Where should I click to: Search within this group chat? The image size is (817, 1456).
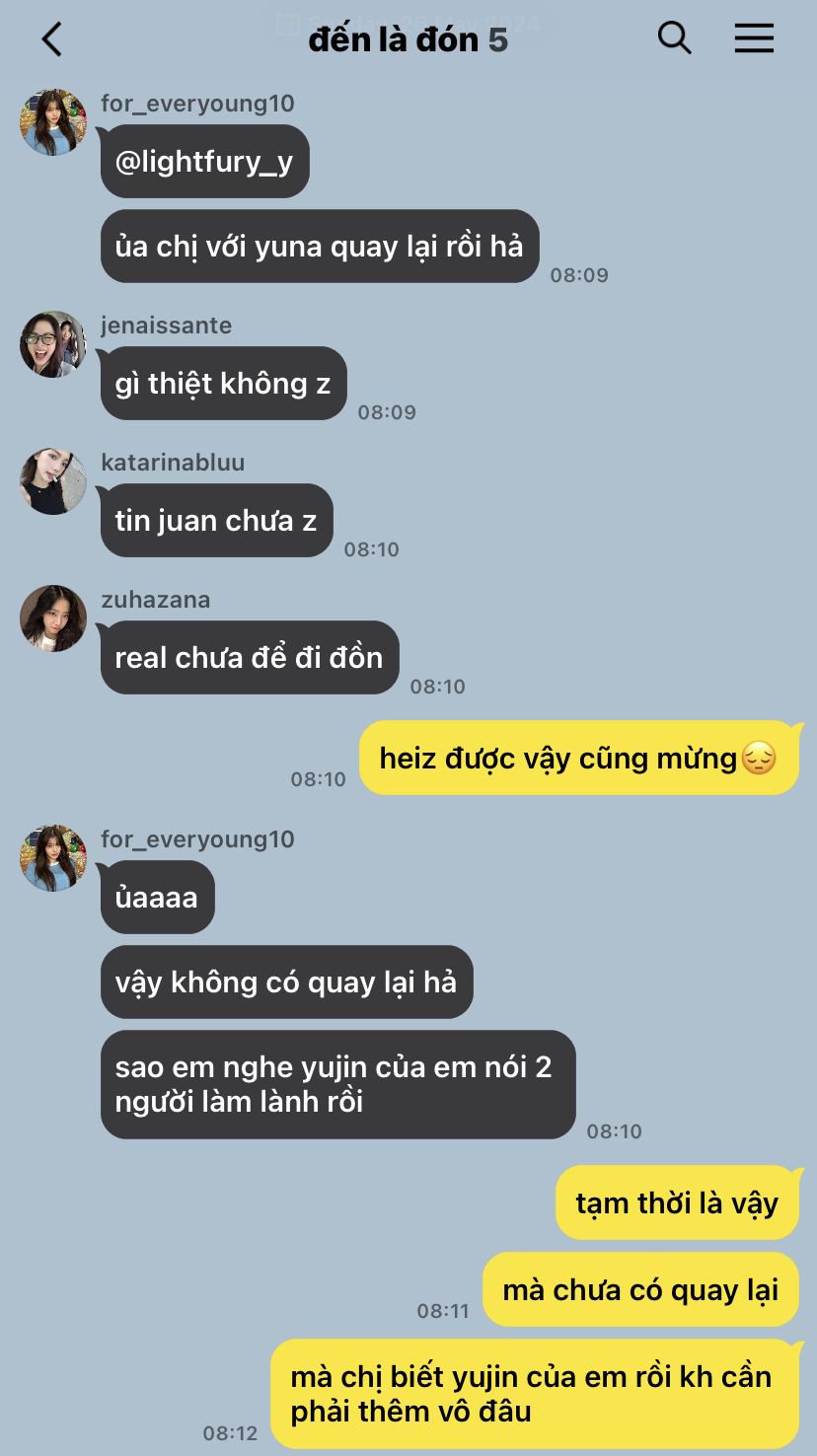pos(674,38)
